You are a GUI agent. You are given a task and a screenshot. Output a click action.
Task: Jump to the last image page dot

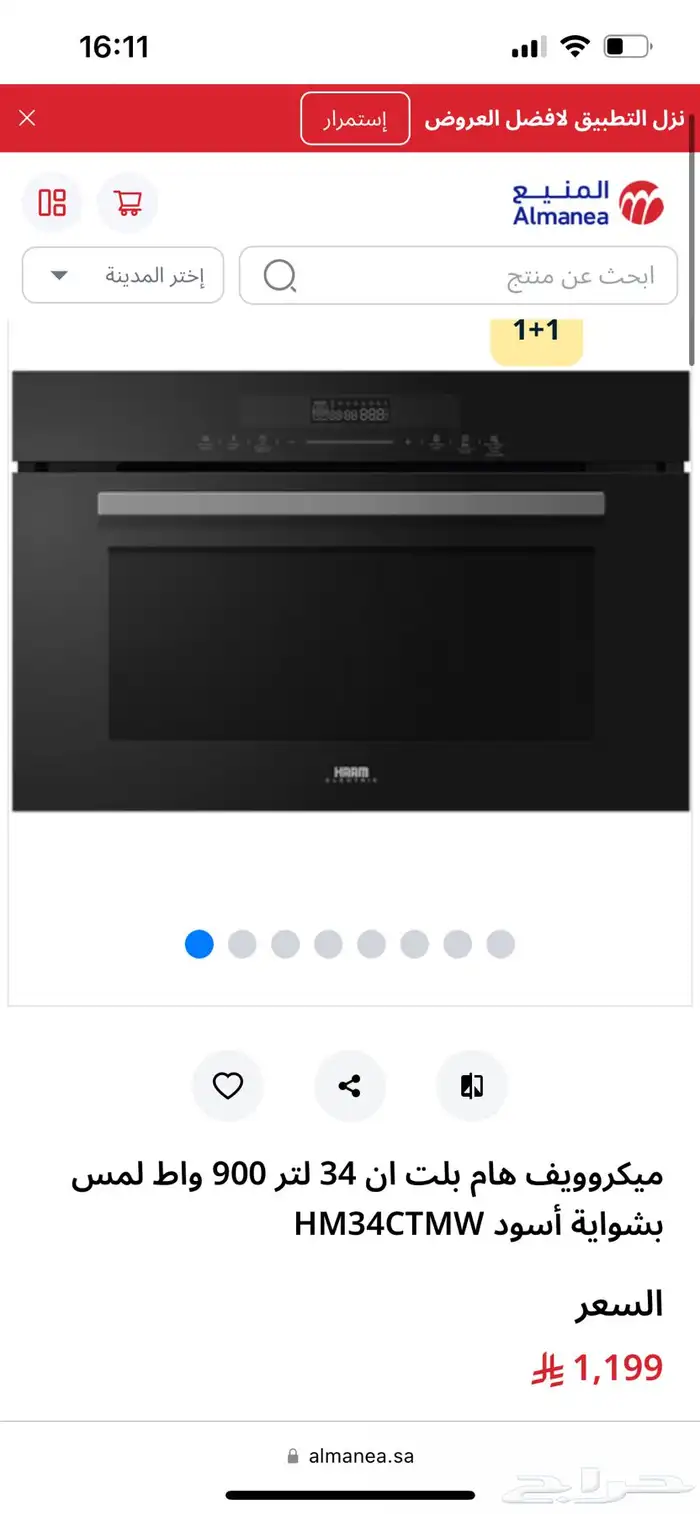pos(501,944)
